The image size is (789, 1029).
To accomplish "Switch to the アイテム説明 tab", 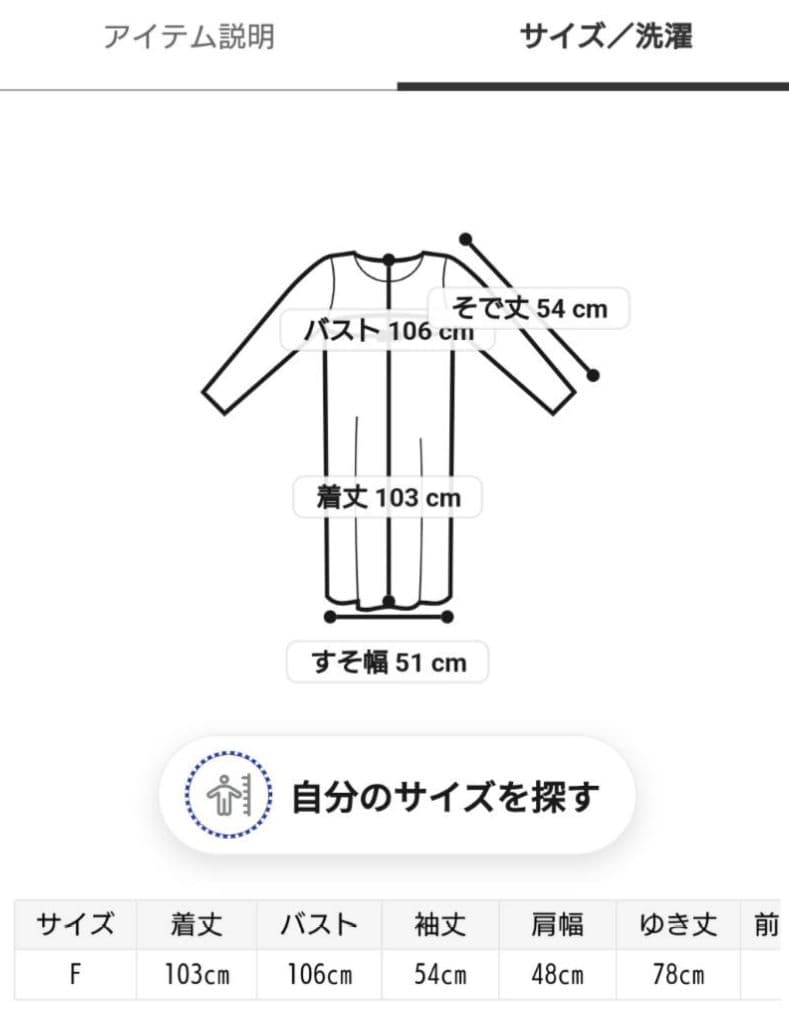I will [192, 33].
